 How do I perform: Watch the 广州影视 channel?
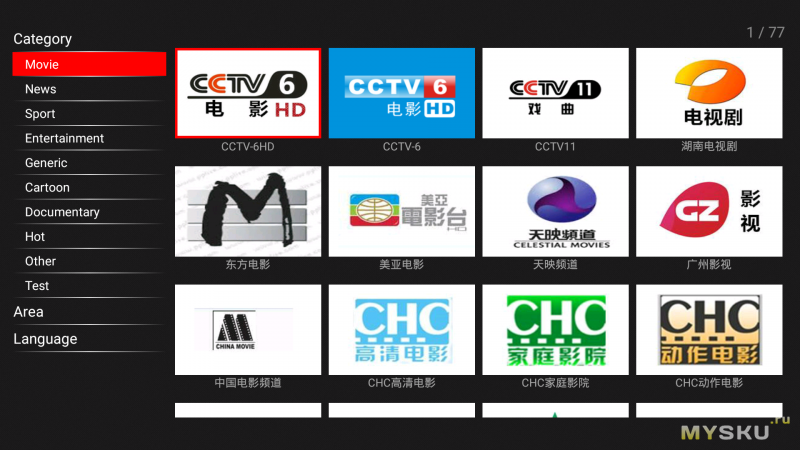(709, 211)
